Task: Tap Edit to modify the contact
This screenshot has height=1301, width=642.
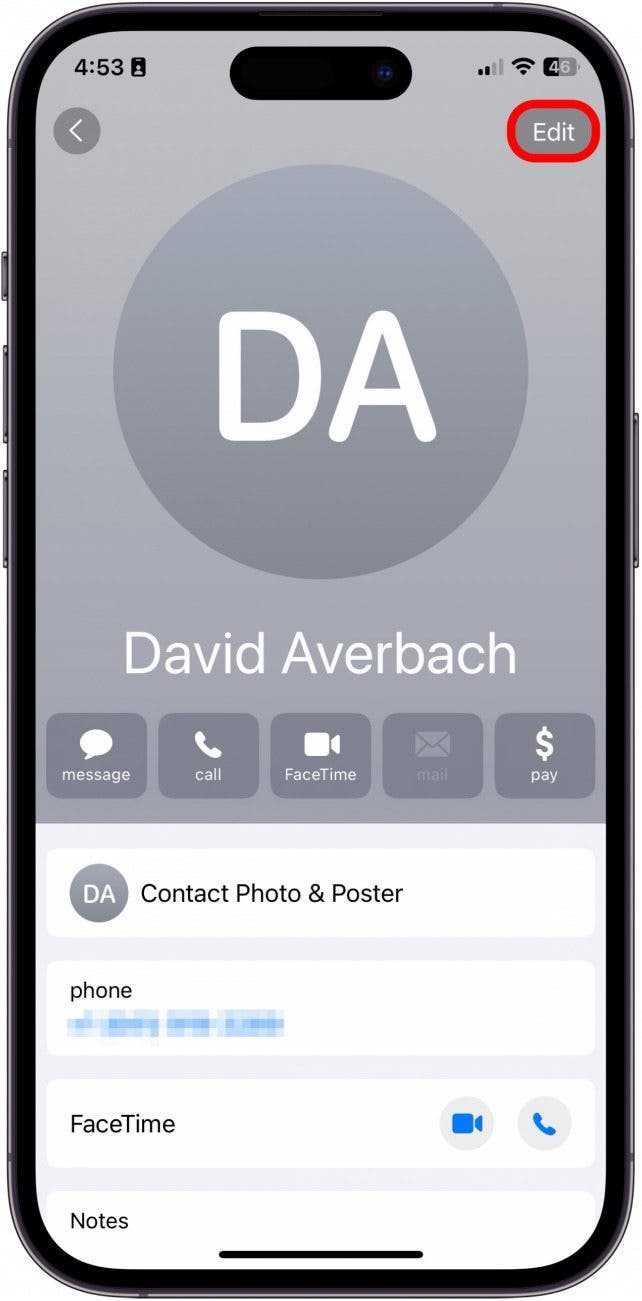Action: 553,132
